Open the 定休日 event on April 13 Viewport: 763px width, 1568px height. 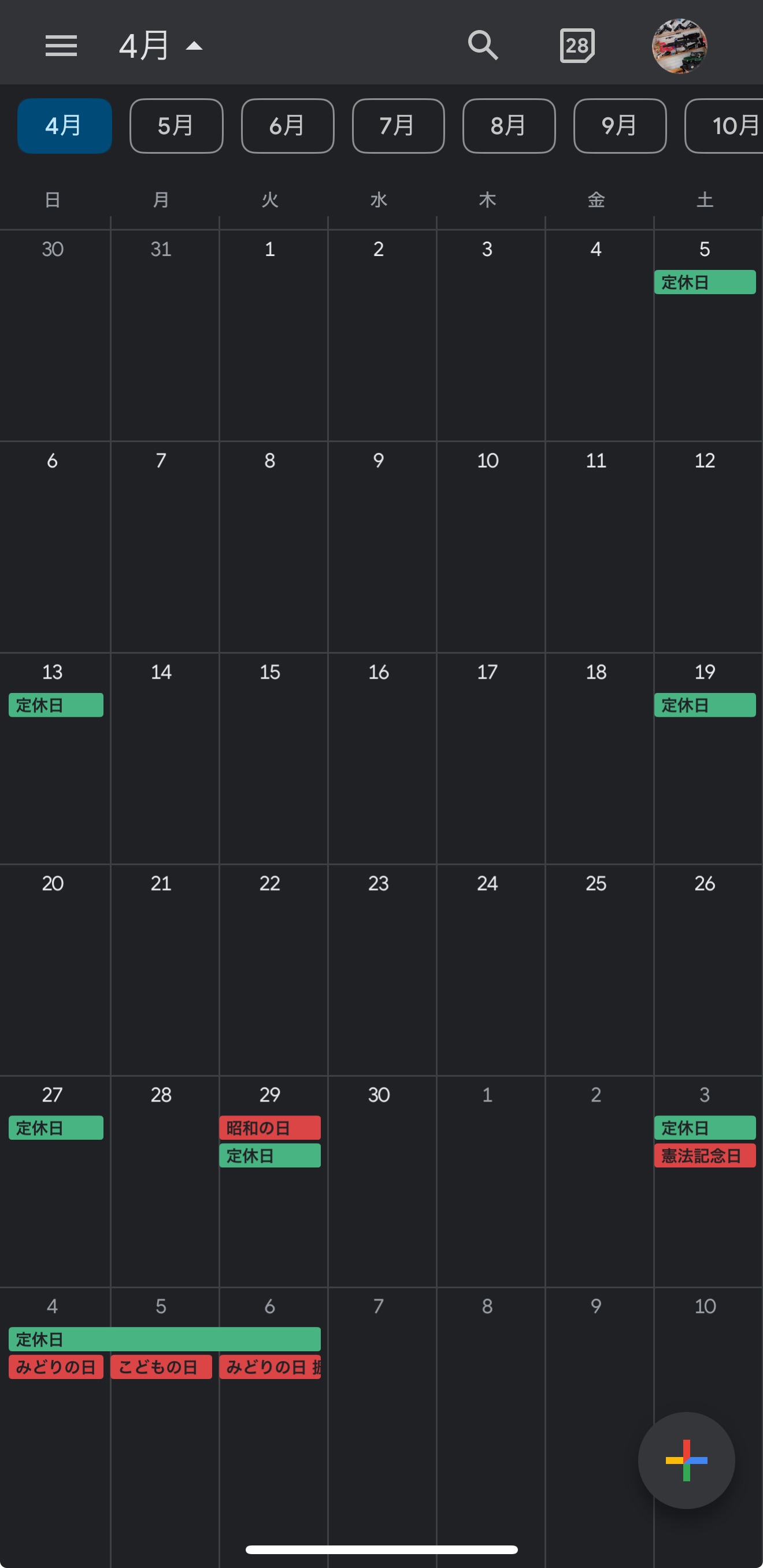point(55,705)
